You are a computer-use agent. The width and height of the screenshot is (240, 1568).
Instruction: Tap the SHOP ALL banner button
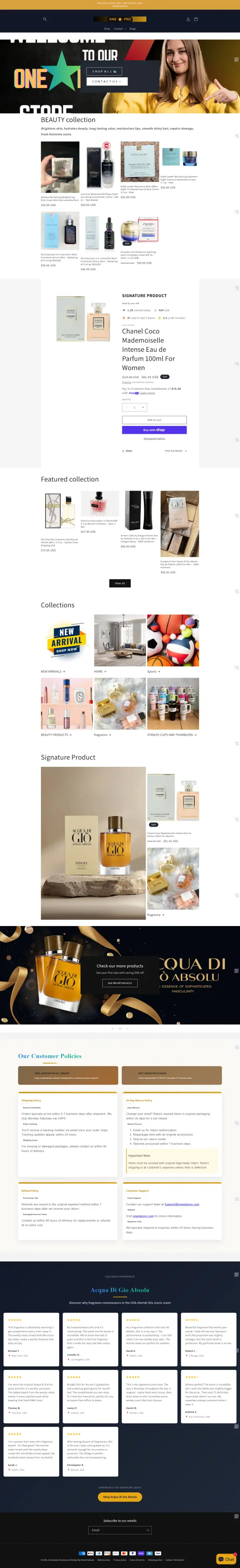click(104, 71)
